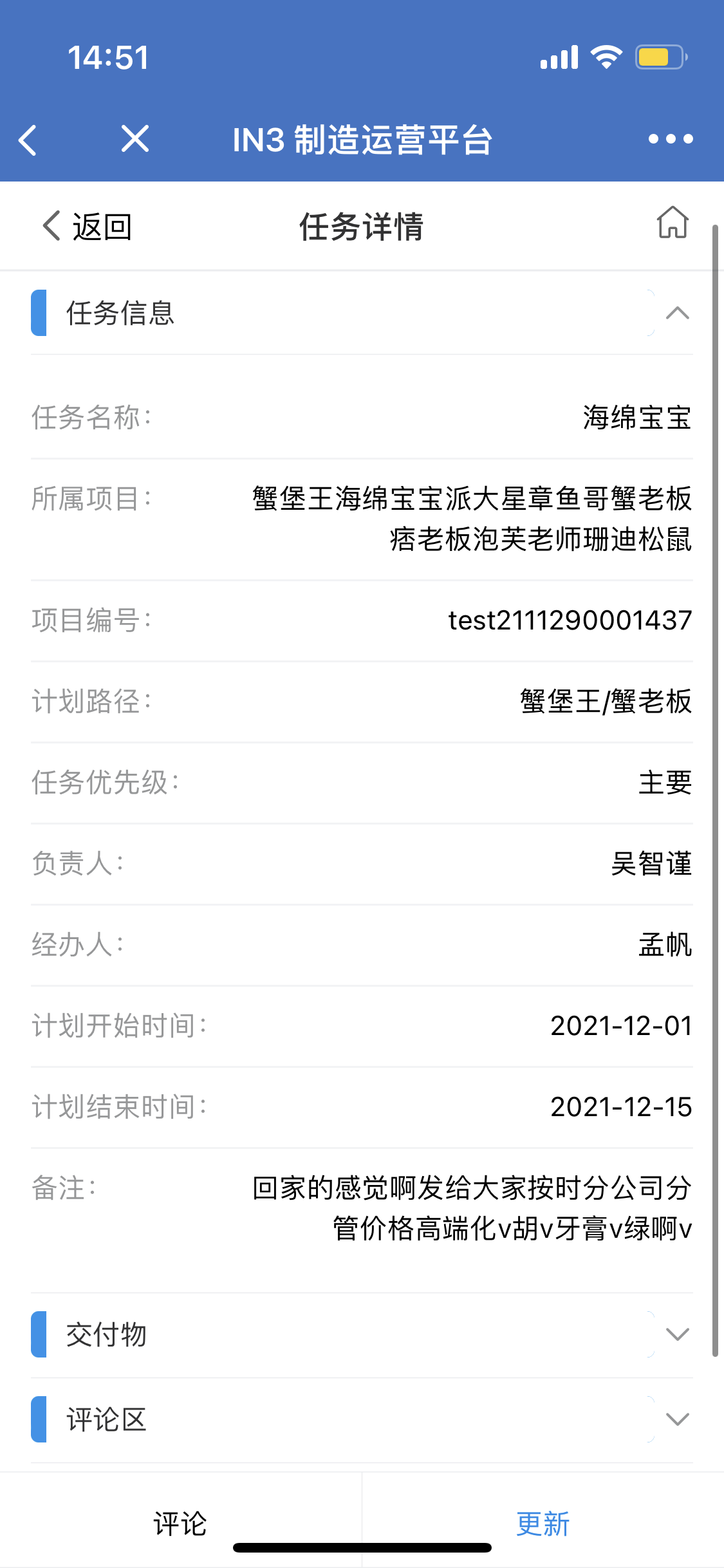Tap the 评论 button
724x1568 pixels.
[x=180, y=1523]
